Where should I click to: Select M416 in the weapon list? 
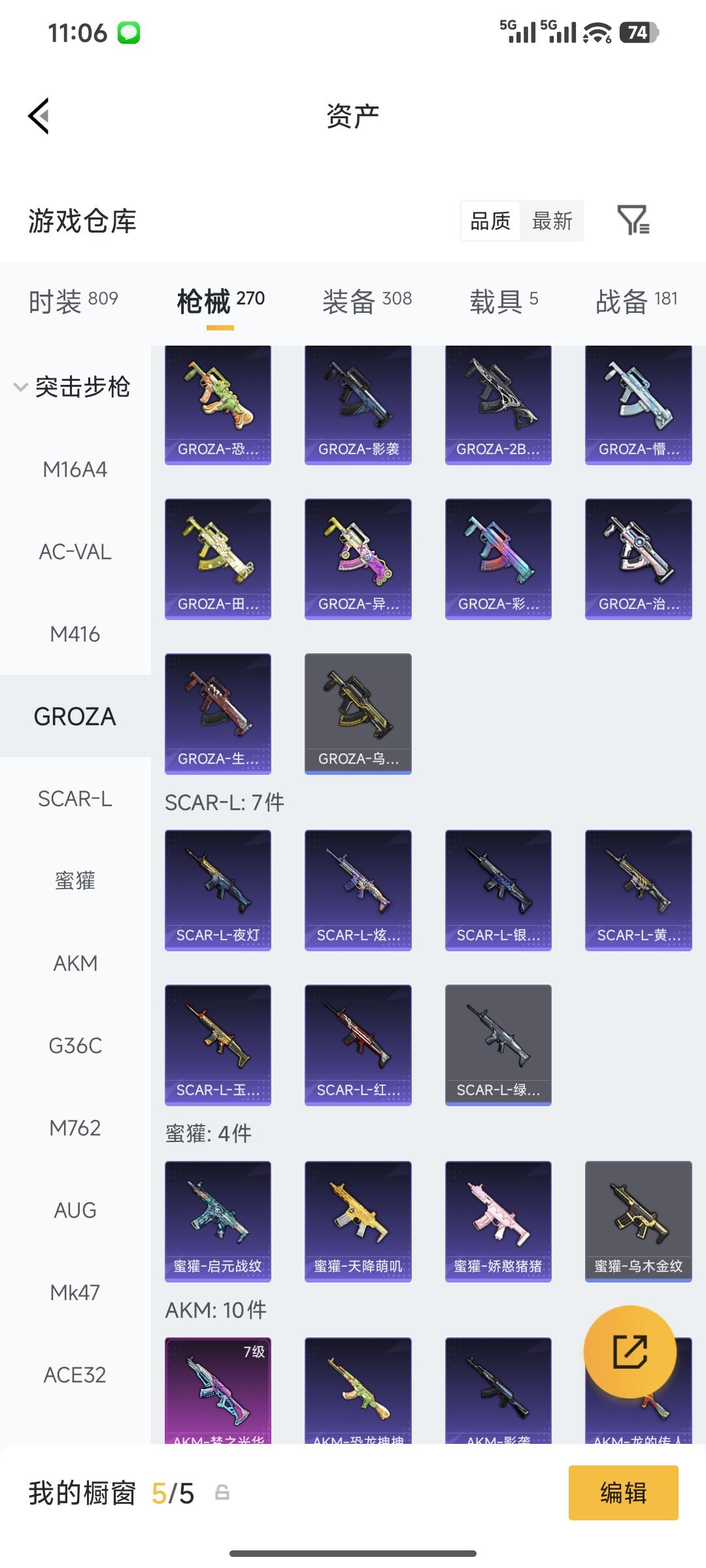(75, 634)
